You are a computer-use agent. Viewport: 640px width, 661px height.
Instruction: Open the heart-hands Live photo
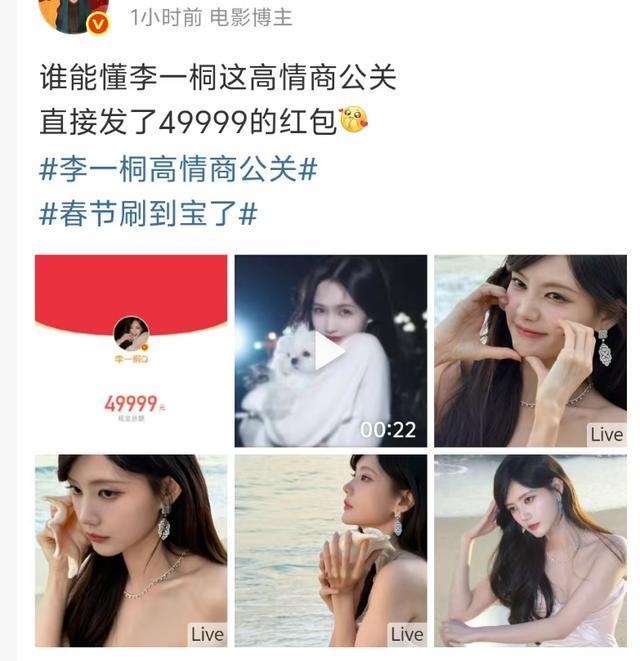click(530, 350)
